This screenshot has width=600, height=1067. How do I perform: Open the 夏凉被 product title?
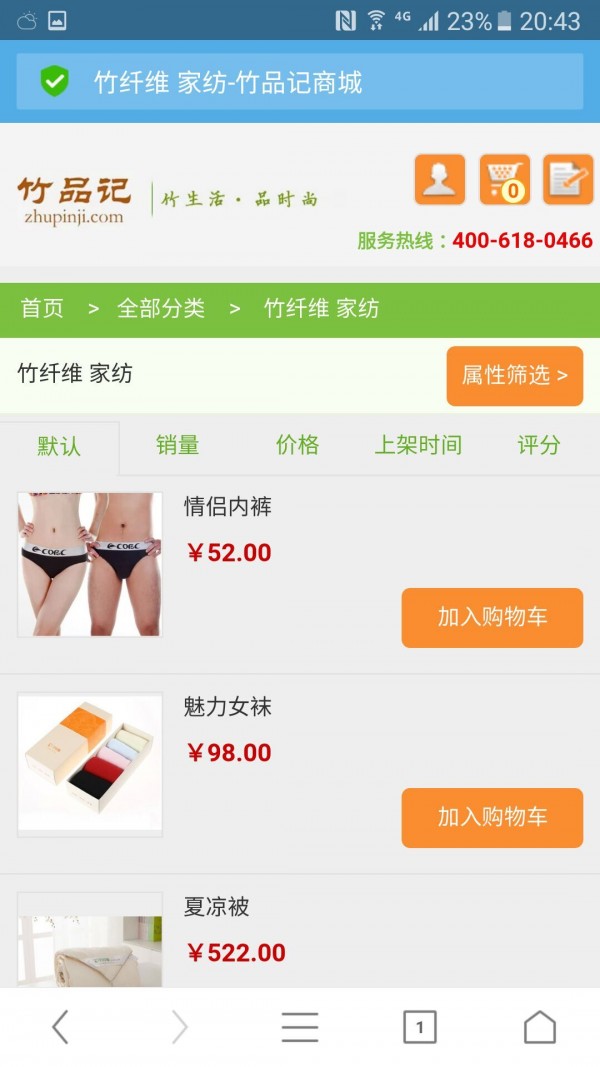217,907
